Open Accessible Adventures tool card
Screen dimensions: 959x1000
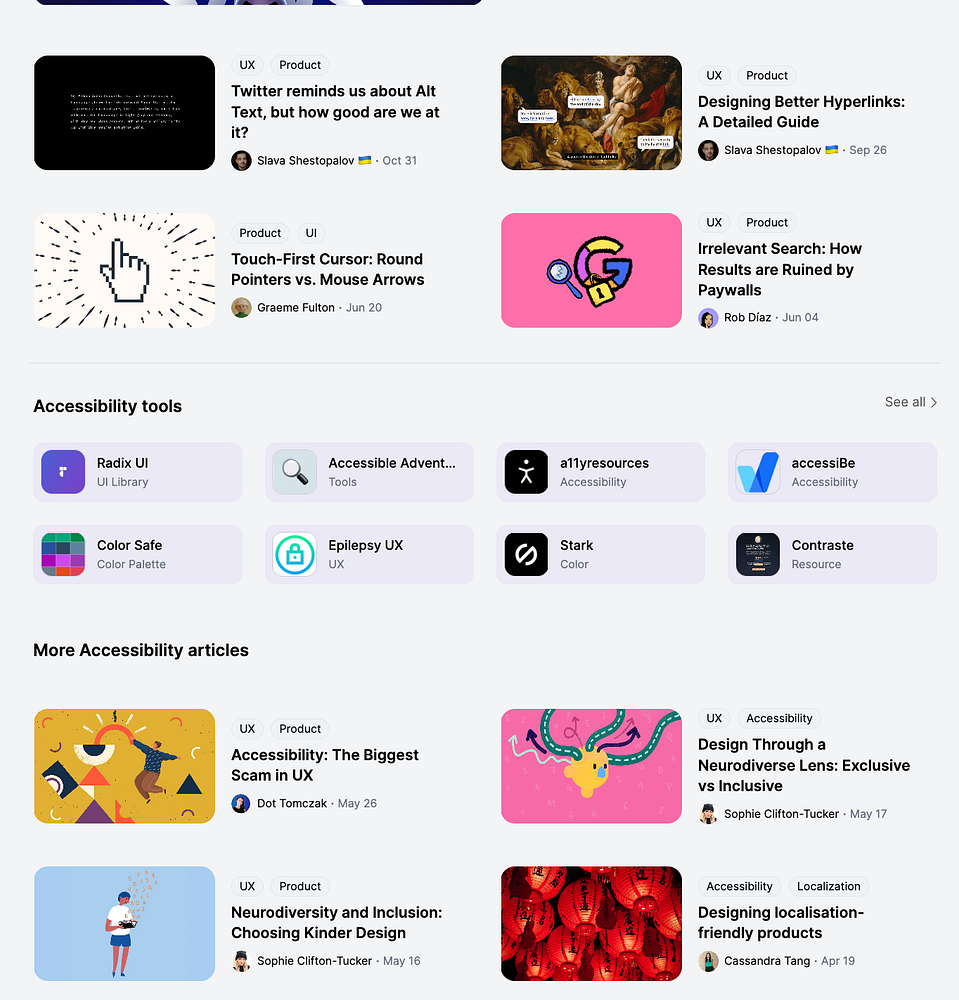[369, 472]
